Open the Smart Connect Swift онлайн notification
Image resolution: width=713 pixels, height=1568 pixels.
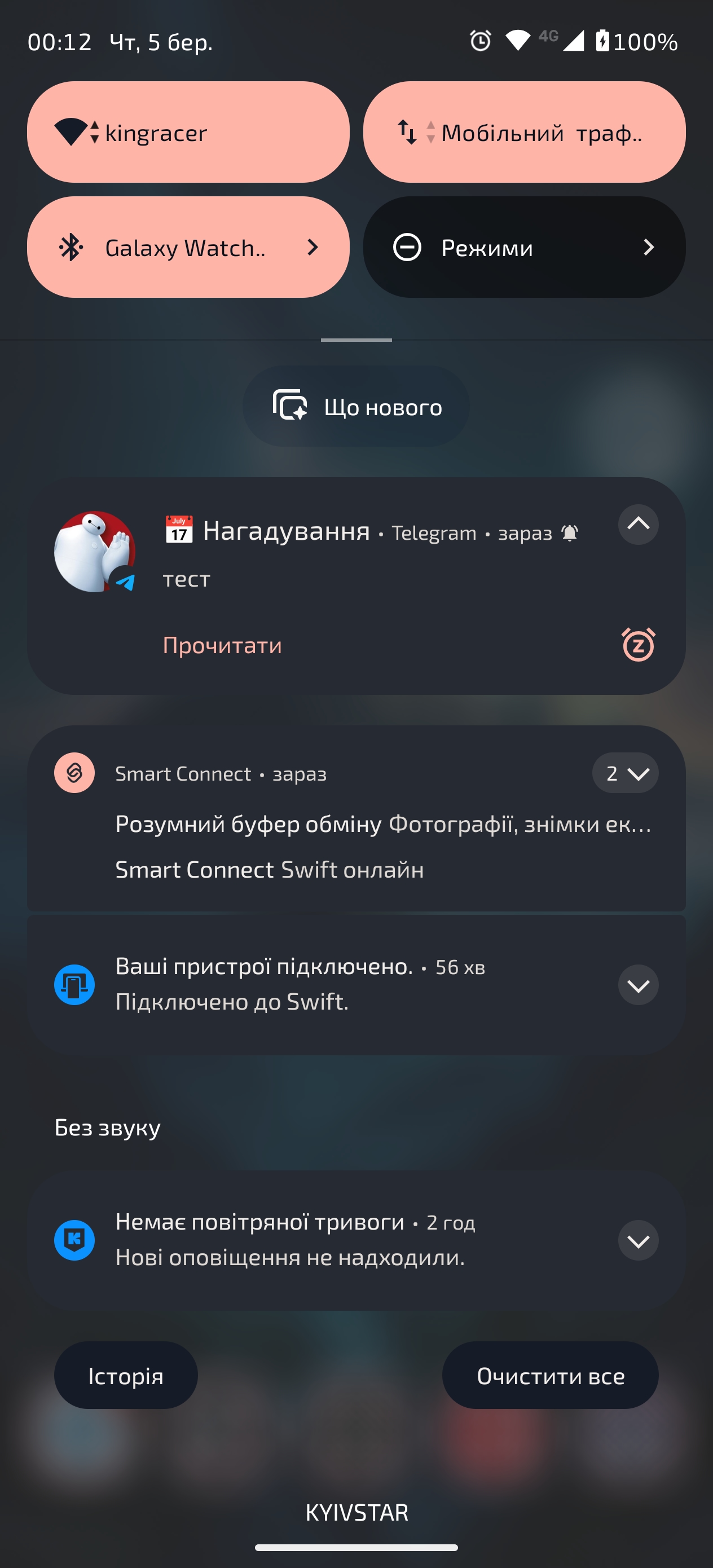[x=269, y=870]
